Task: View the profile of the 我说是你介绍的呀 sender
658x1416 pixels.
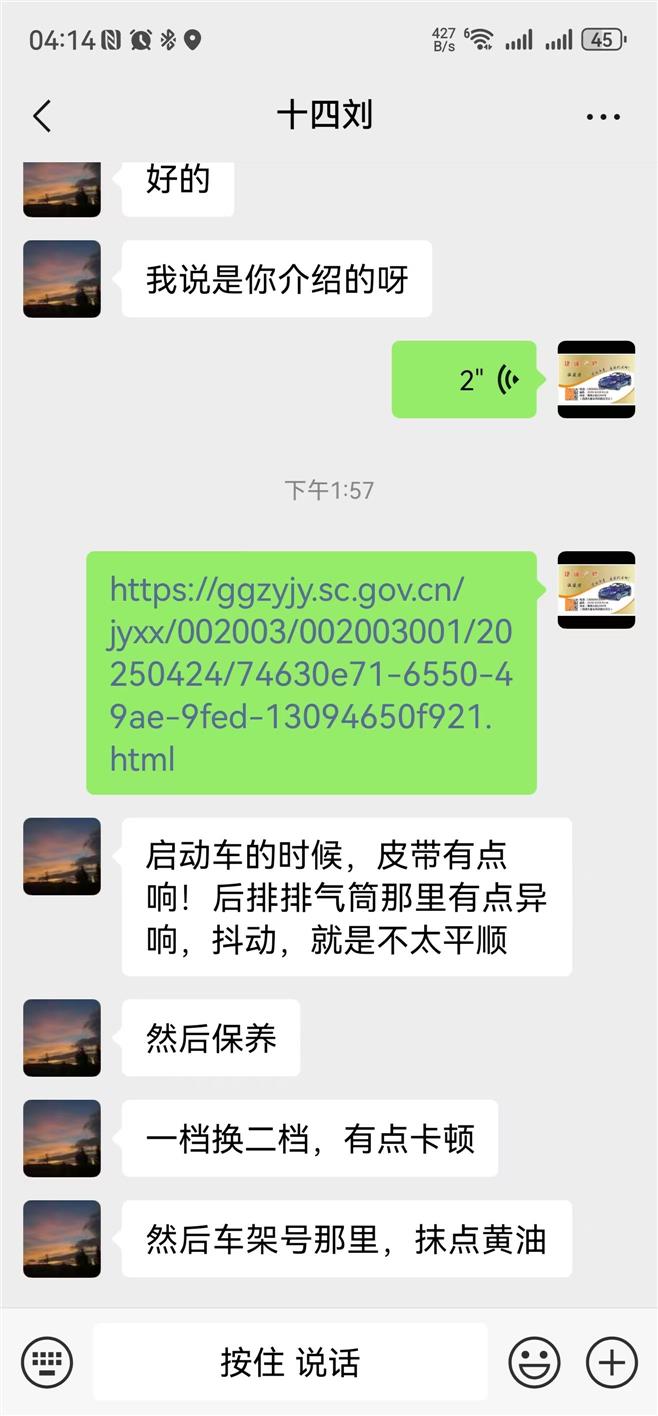Action: point(62,279)
